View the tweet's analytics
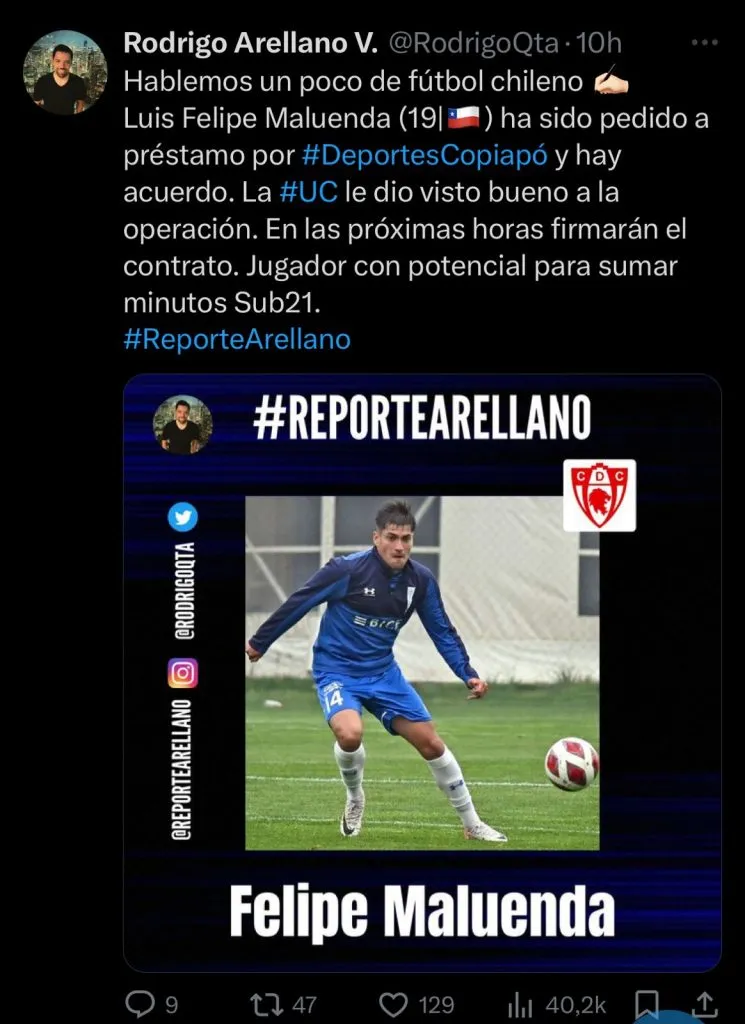 coord(522,1003)
